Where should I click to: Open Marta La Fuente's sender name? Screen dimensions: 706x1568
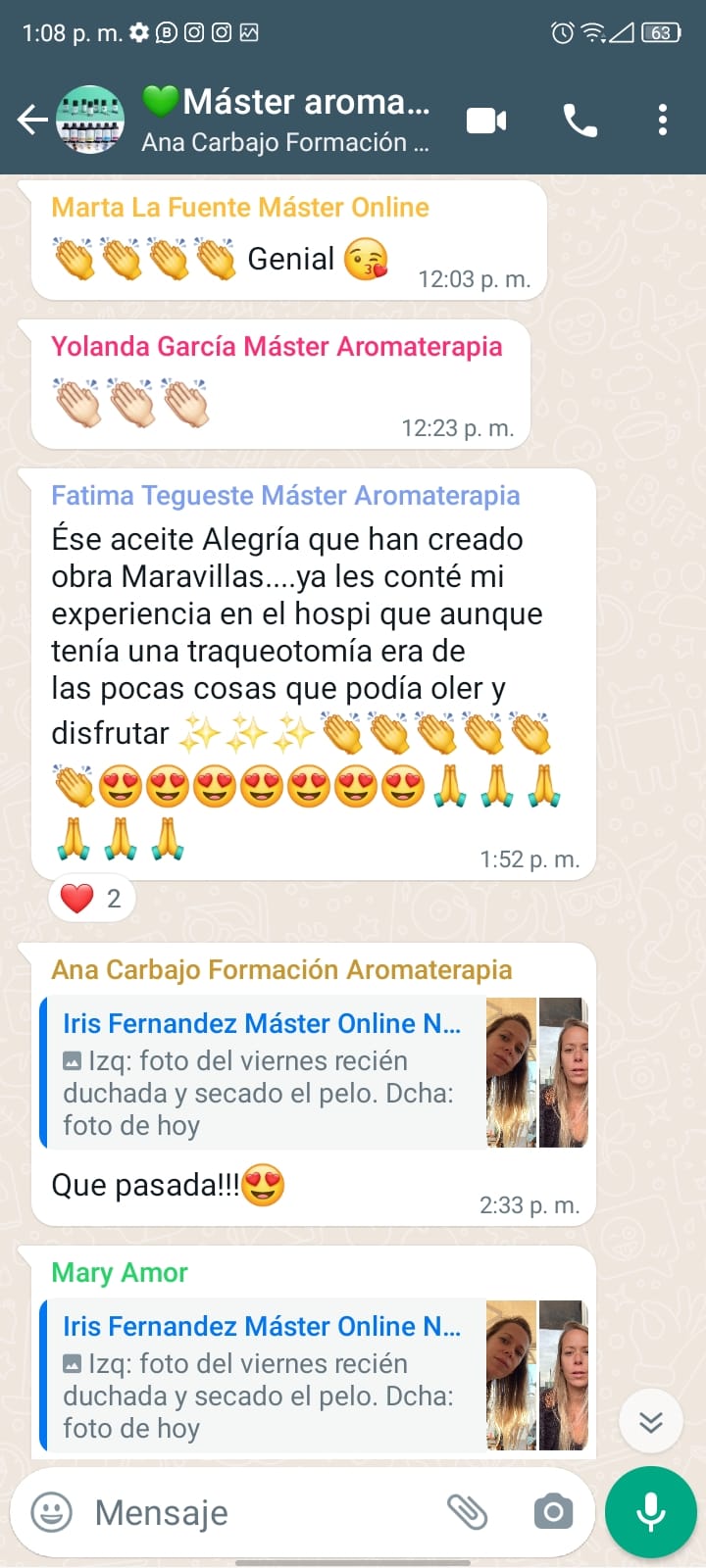pos(240,207)
